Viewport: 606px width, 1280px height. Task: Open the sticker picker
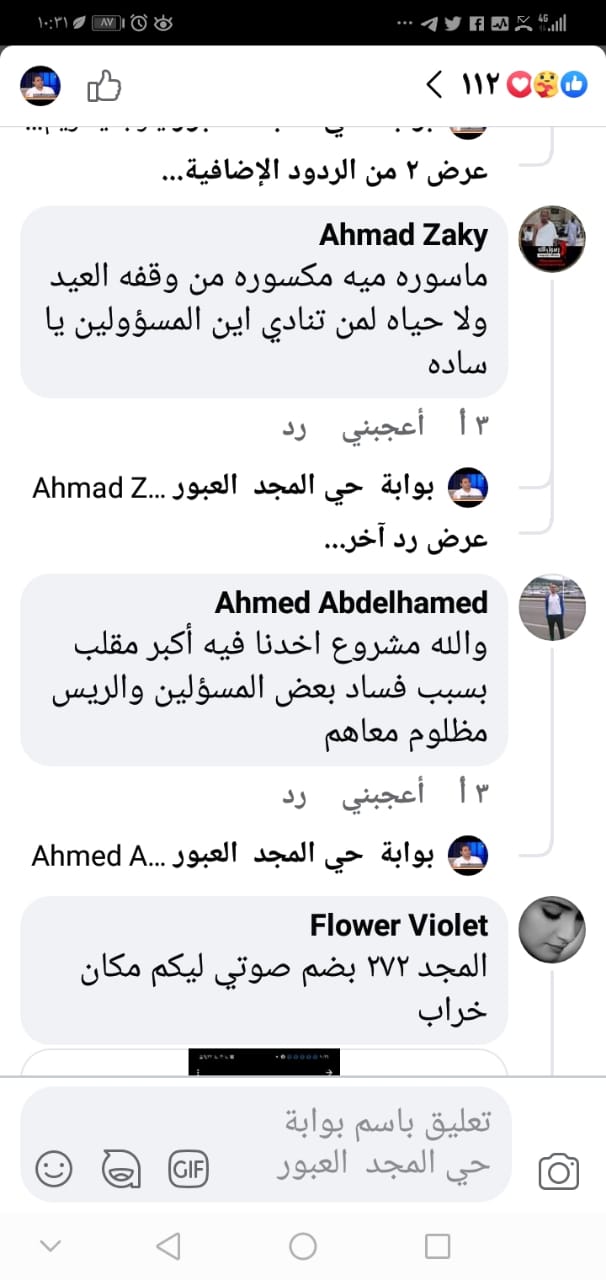pos(120,1168)
